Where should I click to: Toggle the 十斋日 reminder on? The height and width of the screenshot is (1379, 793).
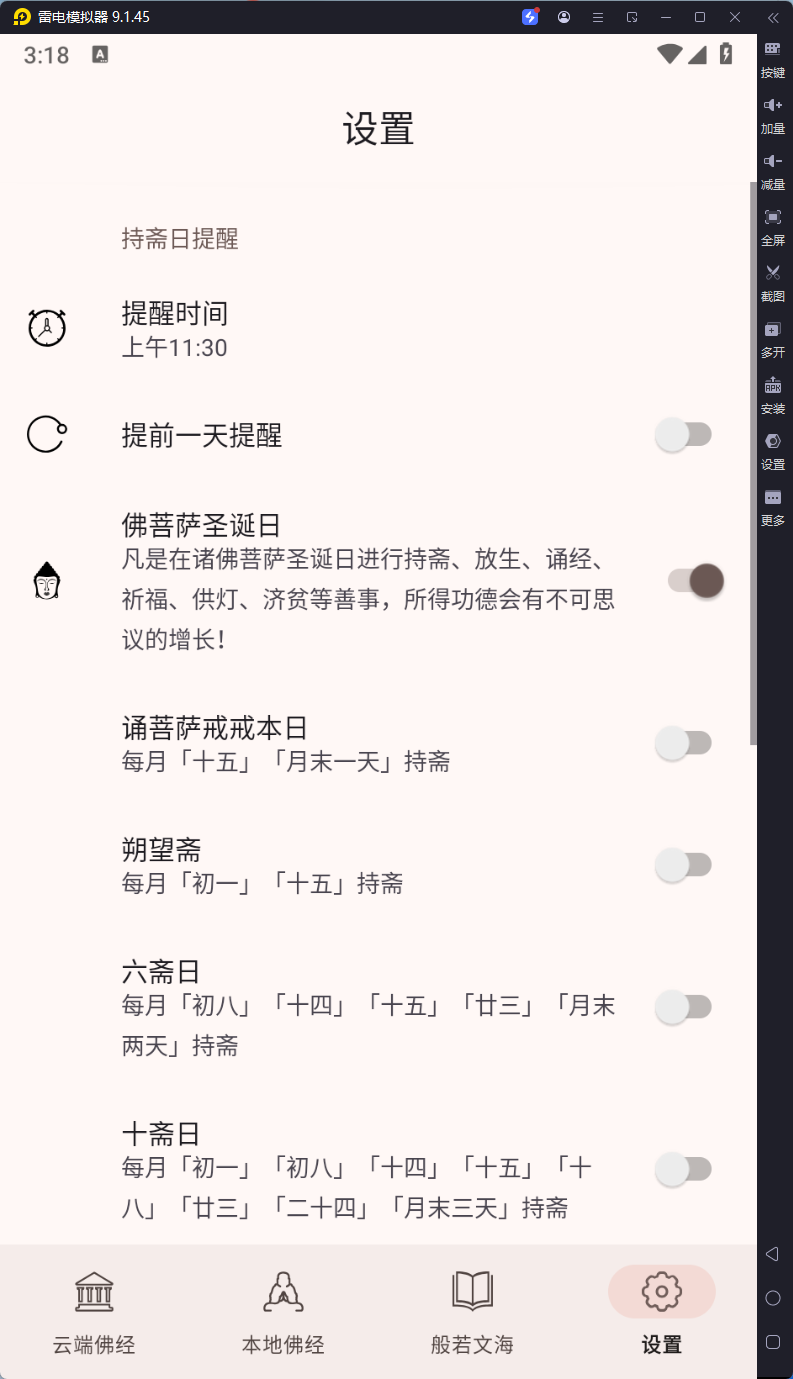pos(684,1168)
